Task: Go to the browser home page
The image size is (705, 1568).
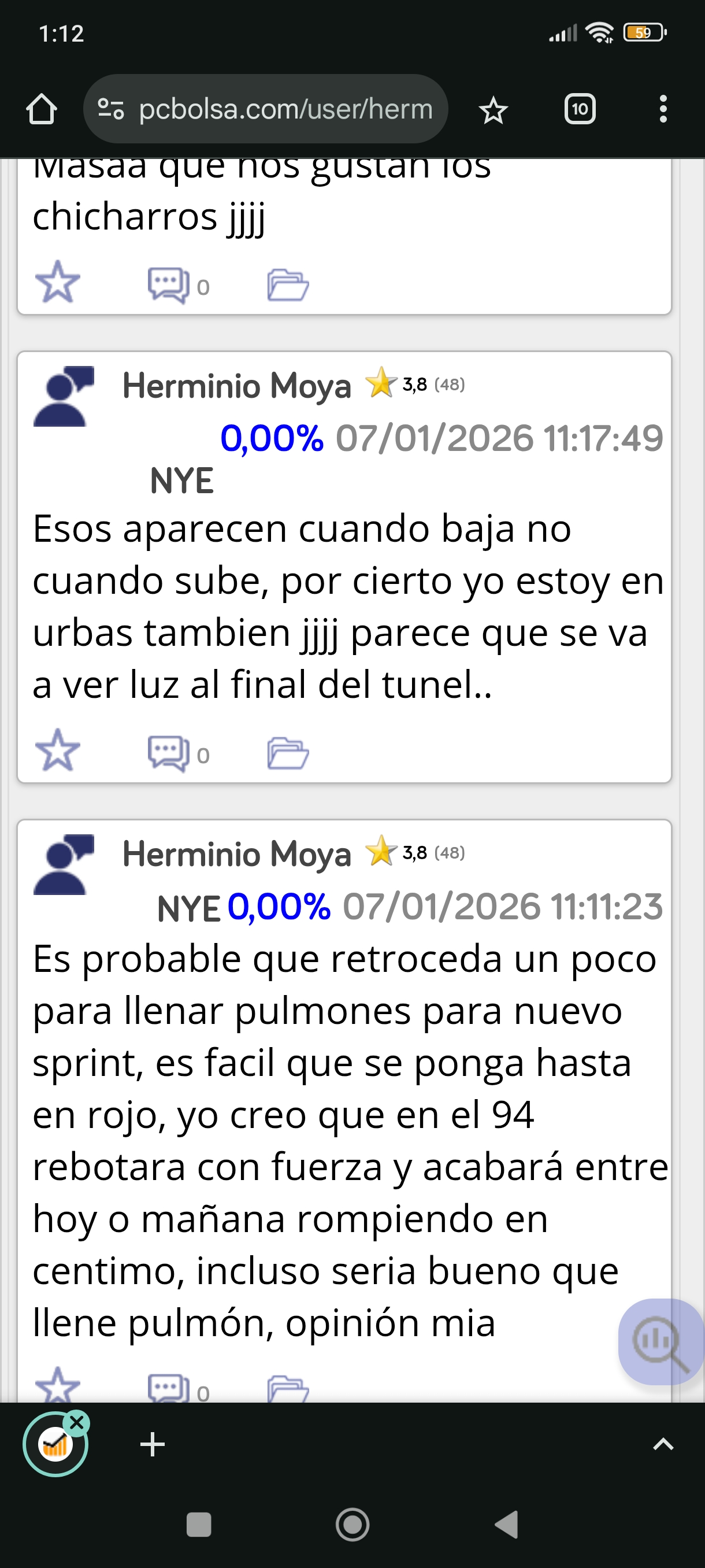Action: point(42,110)
